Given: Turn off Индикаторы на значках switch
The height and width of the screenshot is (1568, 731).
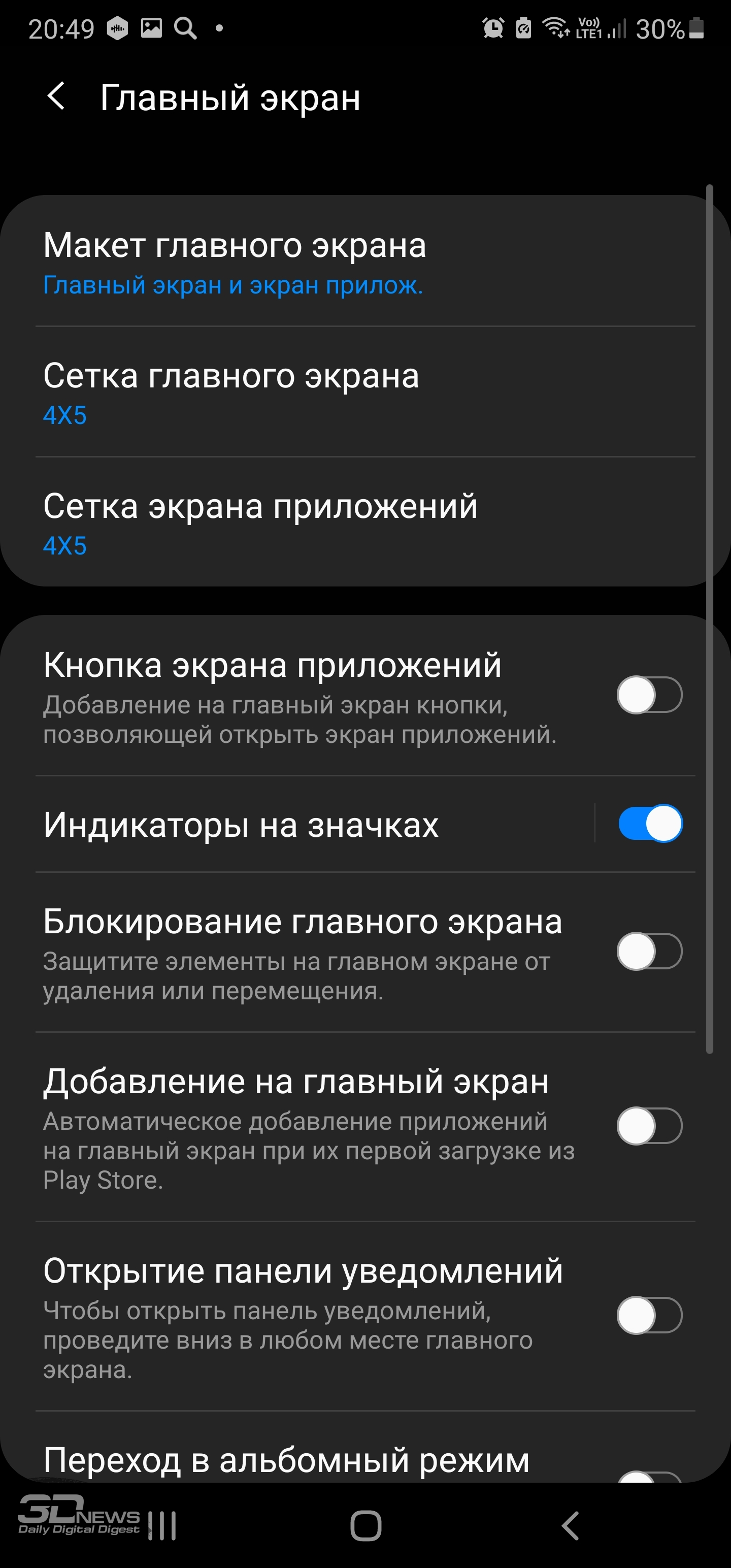Looking at the screenshot, I should coord(649,824).
